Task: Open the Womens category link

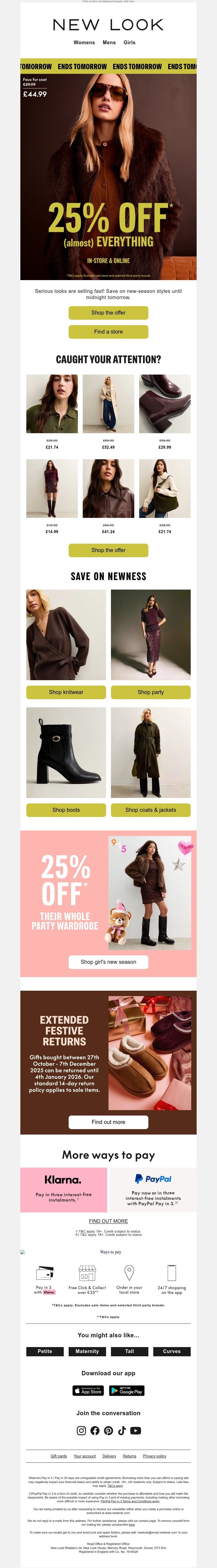Action: (x=84, y=43)
